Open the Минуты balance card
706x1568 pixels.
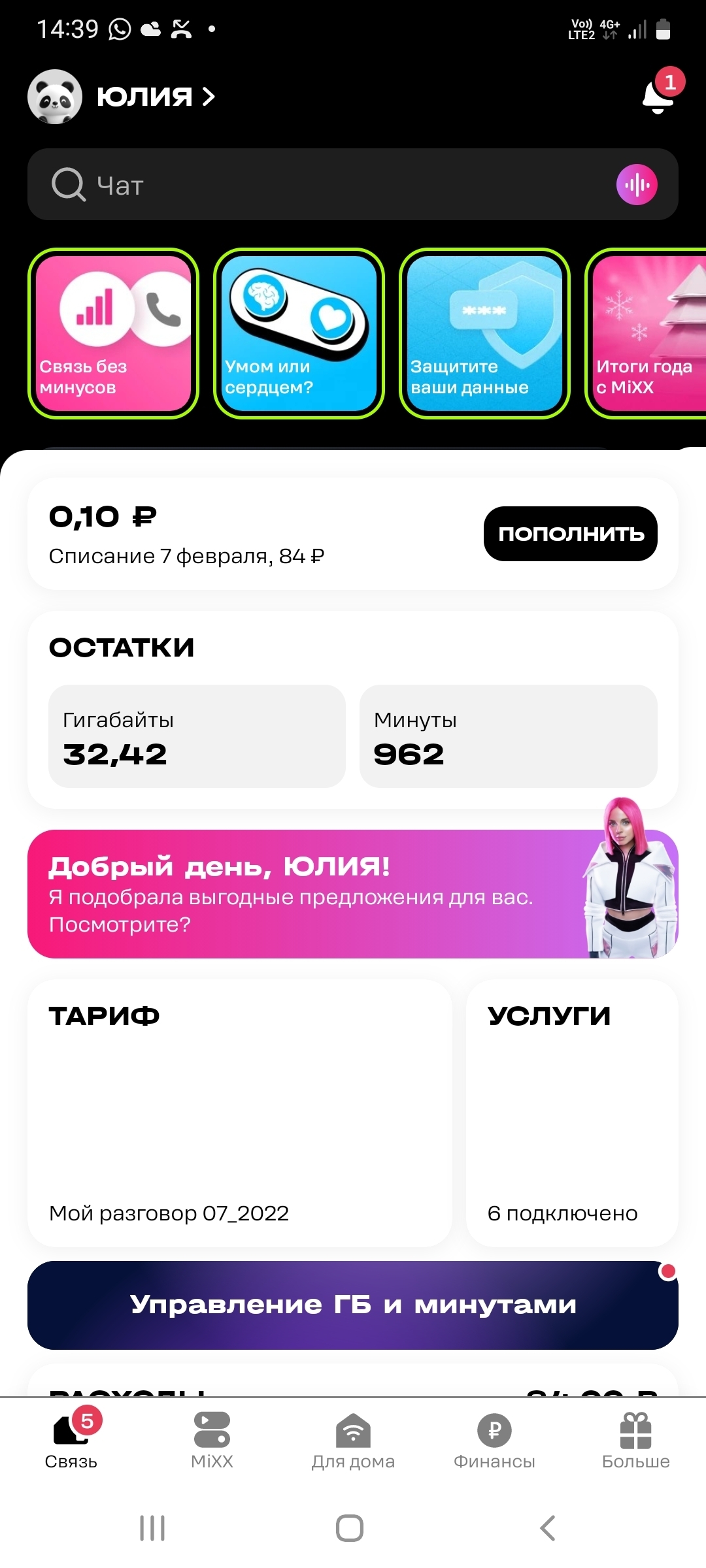[x=508, y=736]
